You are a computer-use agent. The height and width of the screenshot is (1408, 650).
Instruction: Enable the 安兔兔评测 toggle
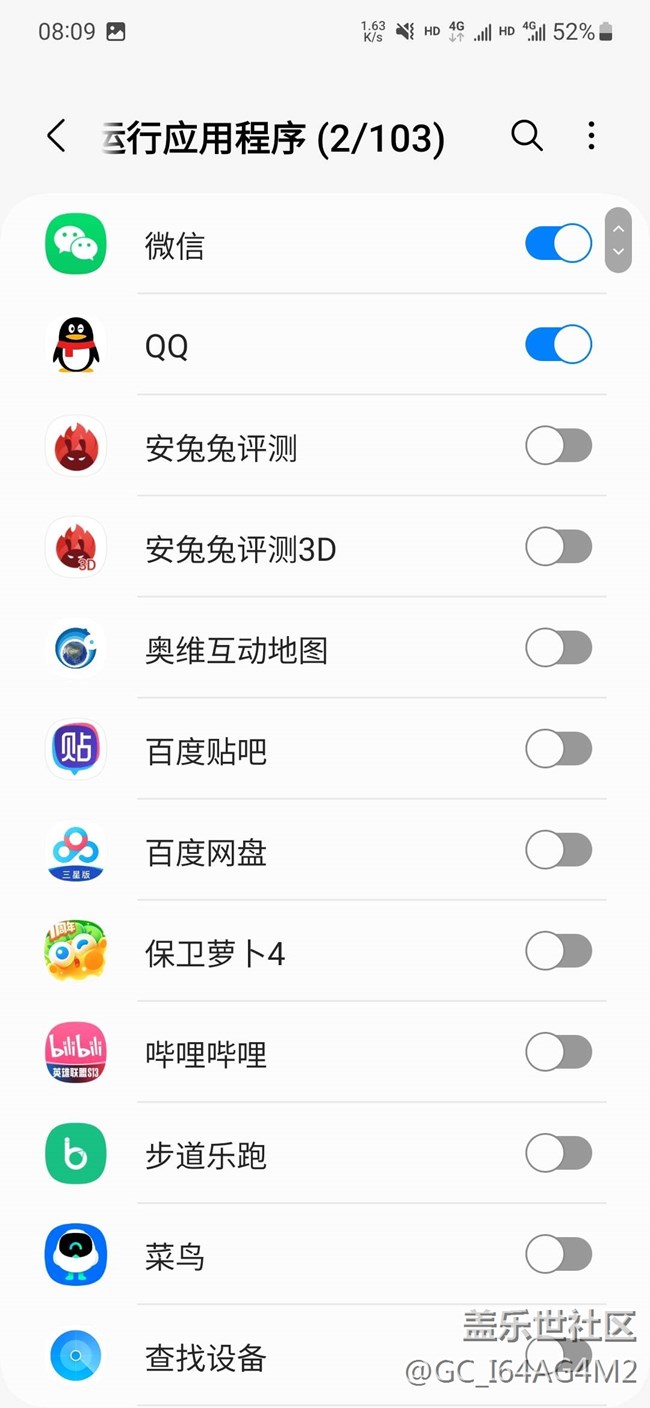tap(558, 446)
